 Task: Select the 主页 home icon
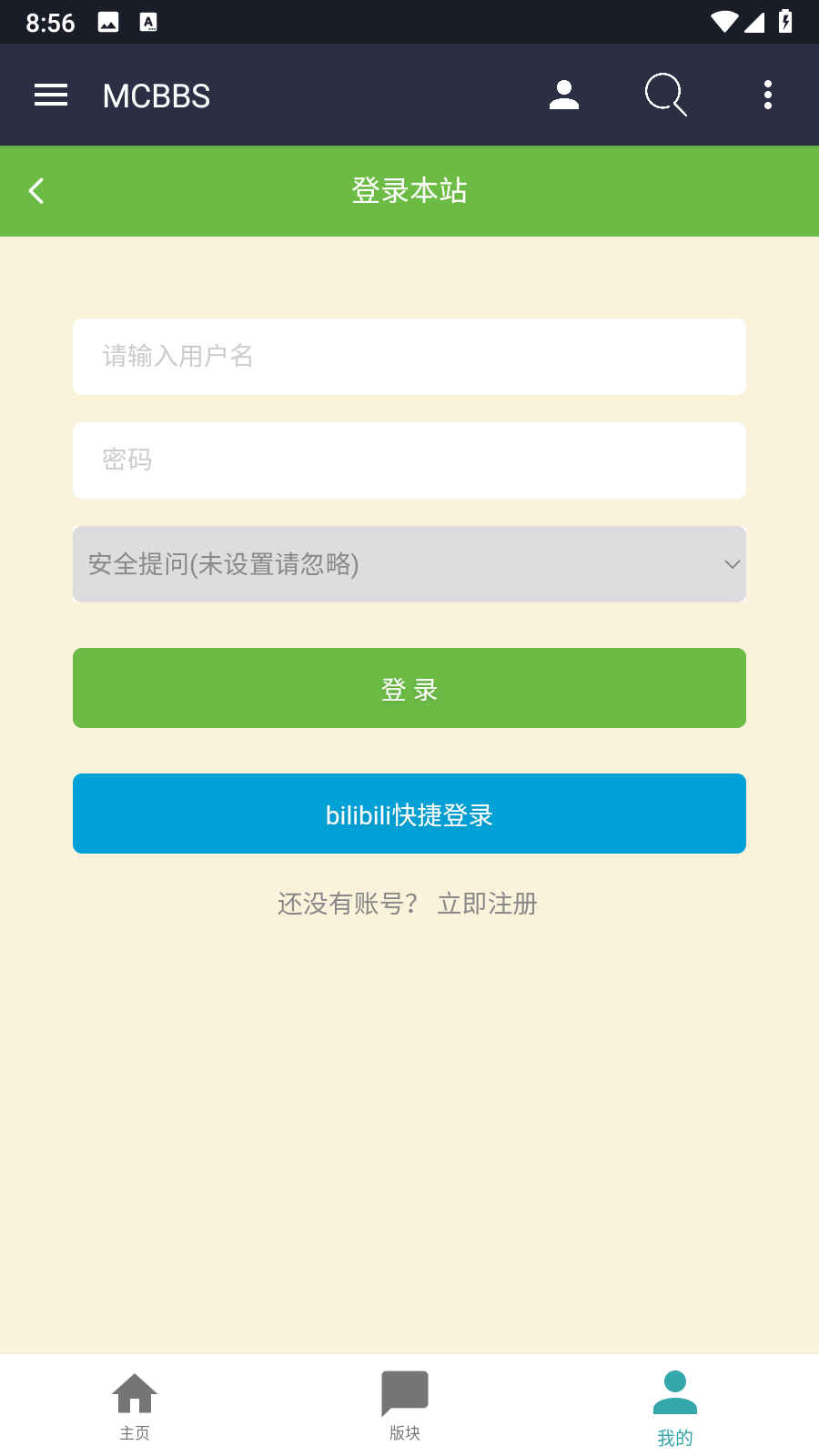click(x=135, y=1393)
